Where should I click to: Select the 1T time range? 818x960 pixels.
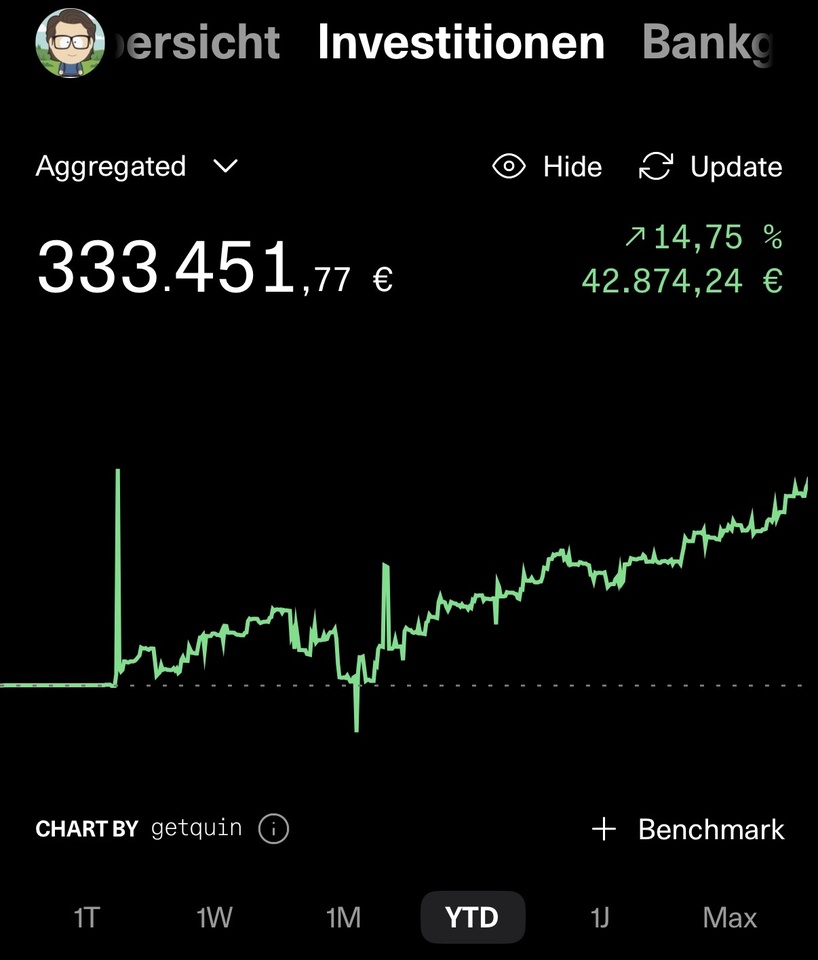tap(86, 917)
